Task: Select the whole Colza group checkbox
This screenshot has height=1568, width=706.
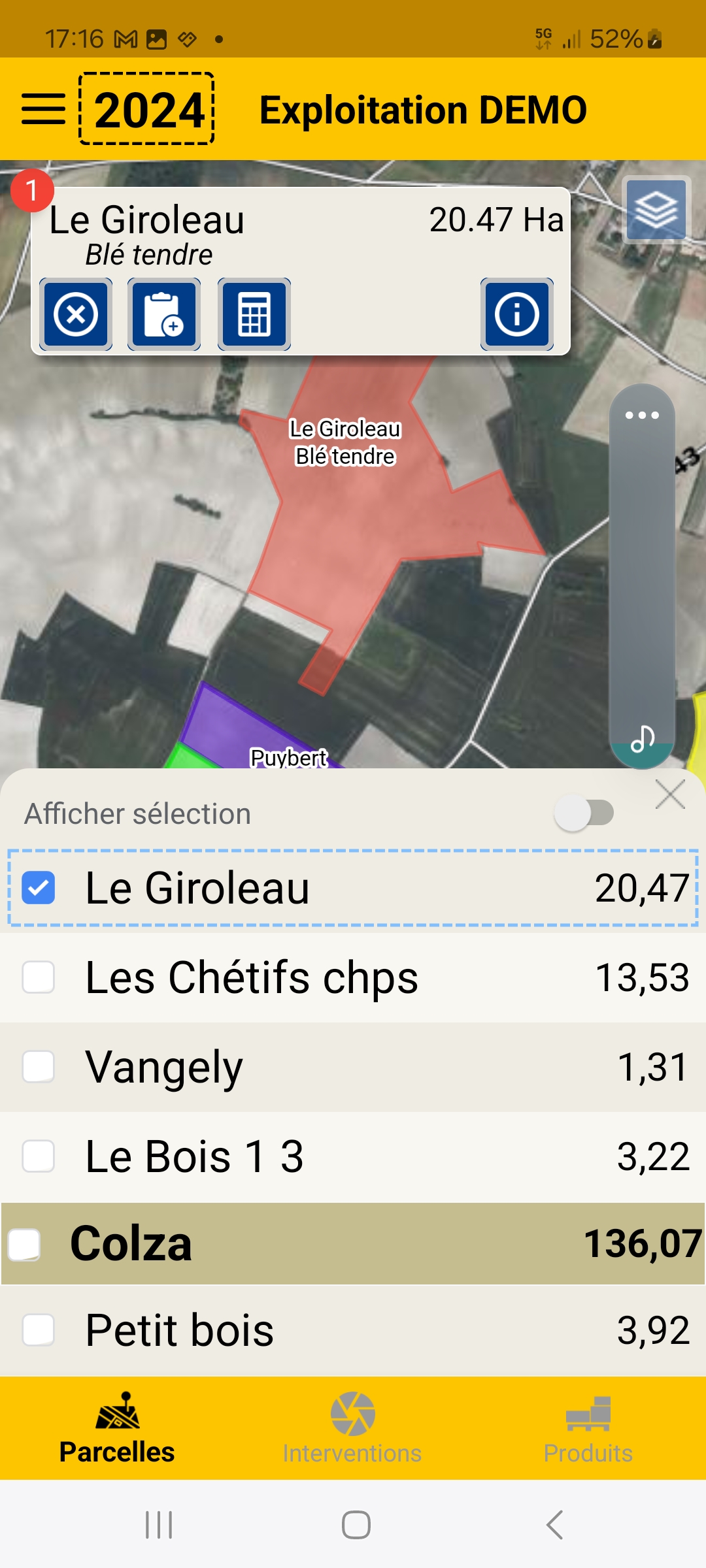Action: 25,1243
